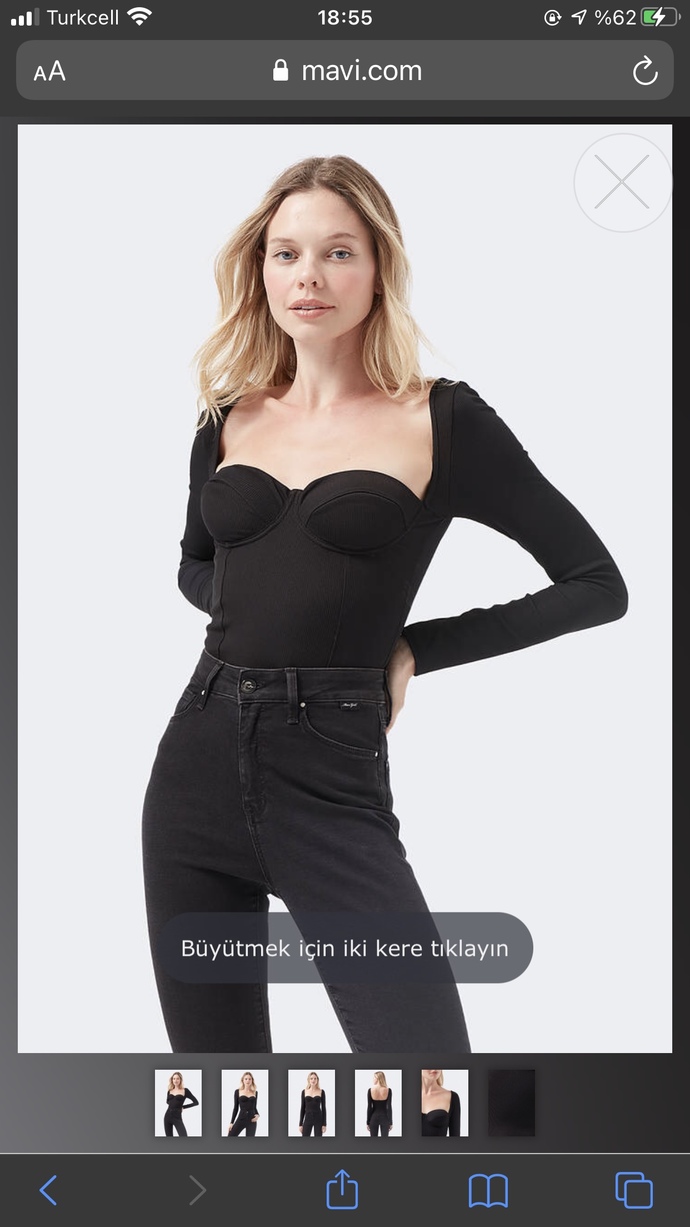
Task: Select the first product thumbnail
Action: [178, 1103]
